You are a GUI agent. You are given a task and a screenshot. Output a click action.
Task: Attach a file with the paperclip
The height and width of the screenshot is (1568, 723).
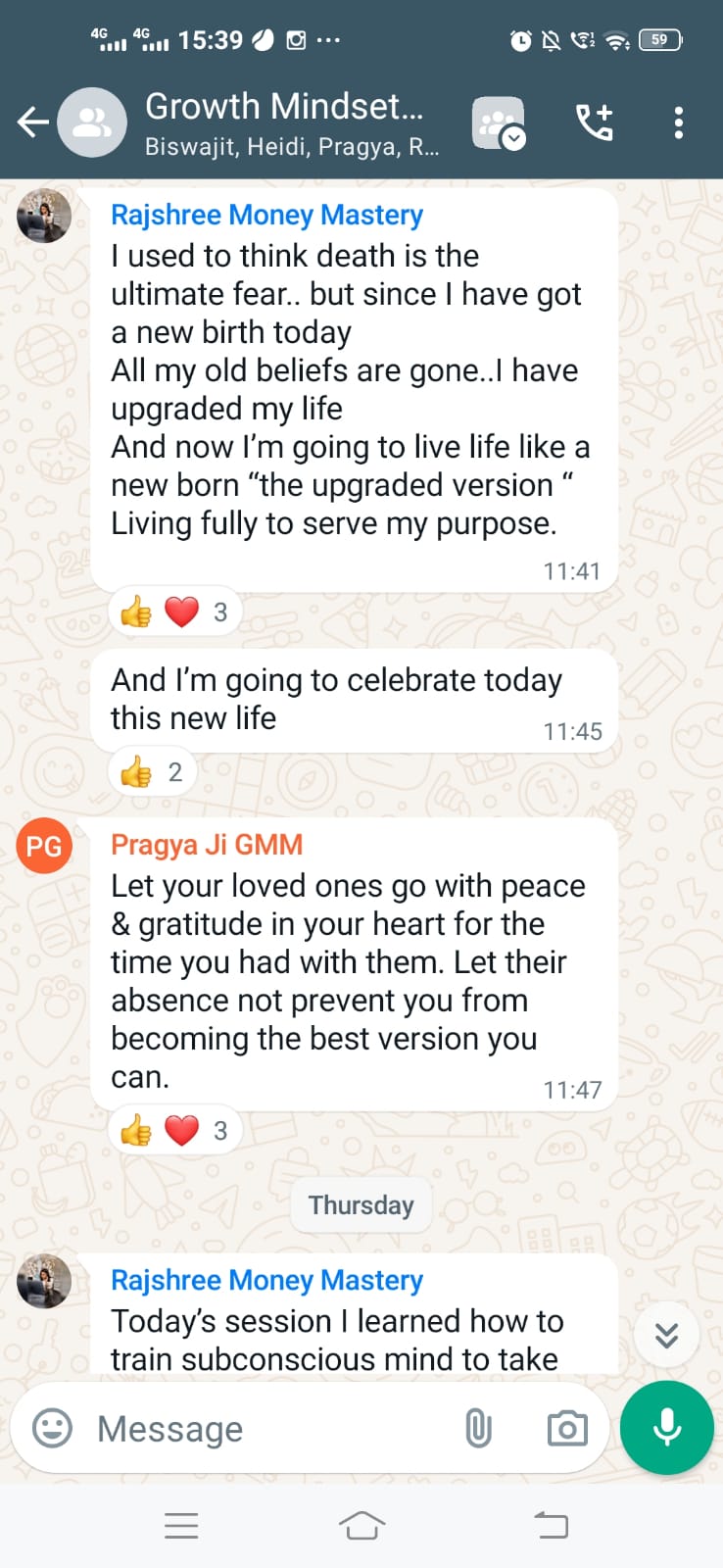(478, 1428)
